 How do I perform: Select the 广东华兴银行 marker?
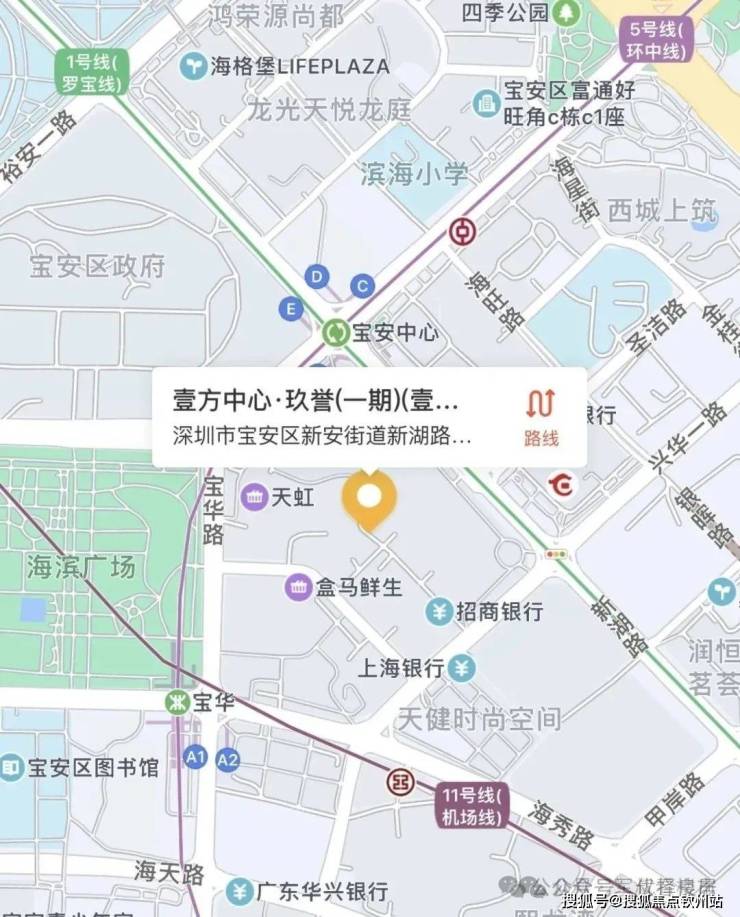[x=240, y=890]
